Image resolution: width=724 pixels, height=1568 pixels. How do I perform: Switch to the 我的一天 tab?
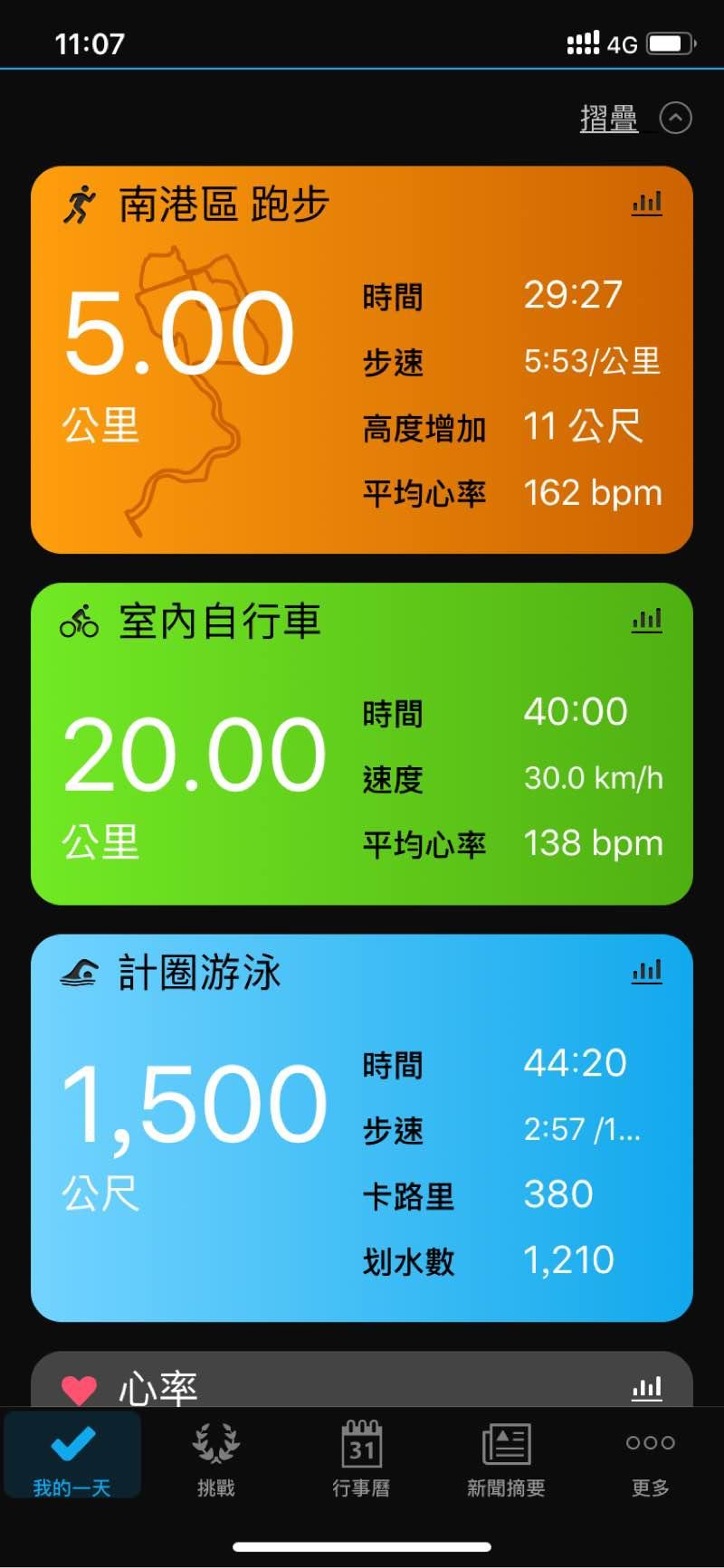coord(72,1457)
